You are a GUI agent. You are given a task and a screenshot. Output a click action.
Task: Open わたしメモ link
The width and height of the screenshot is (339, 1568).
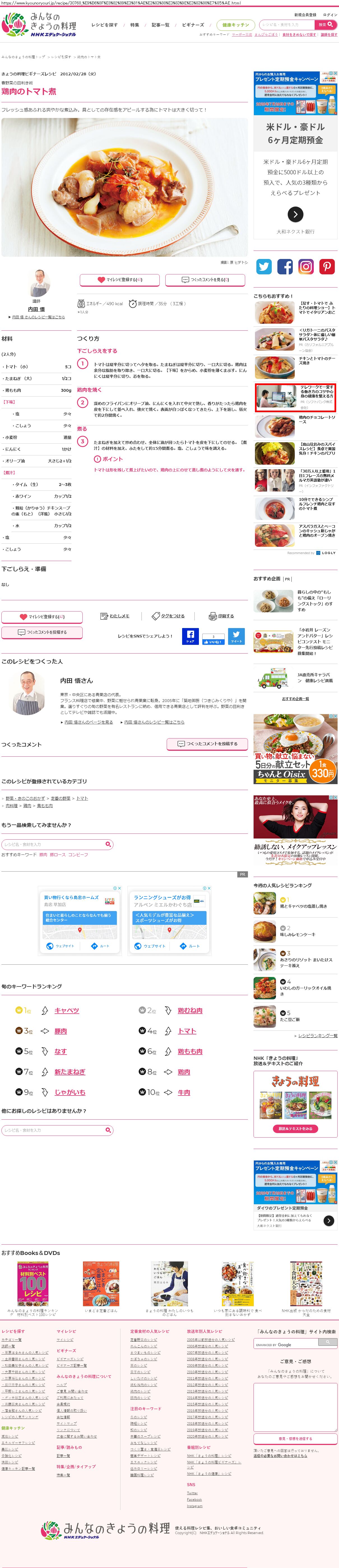click(116, 616)
